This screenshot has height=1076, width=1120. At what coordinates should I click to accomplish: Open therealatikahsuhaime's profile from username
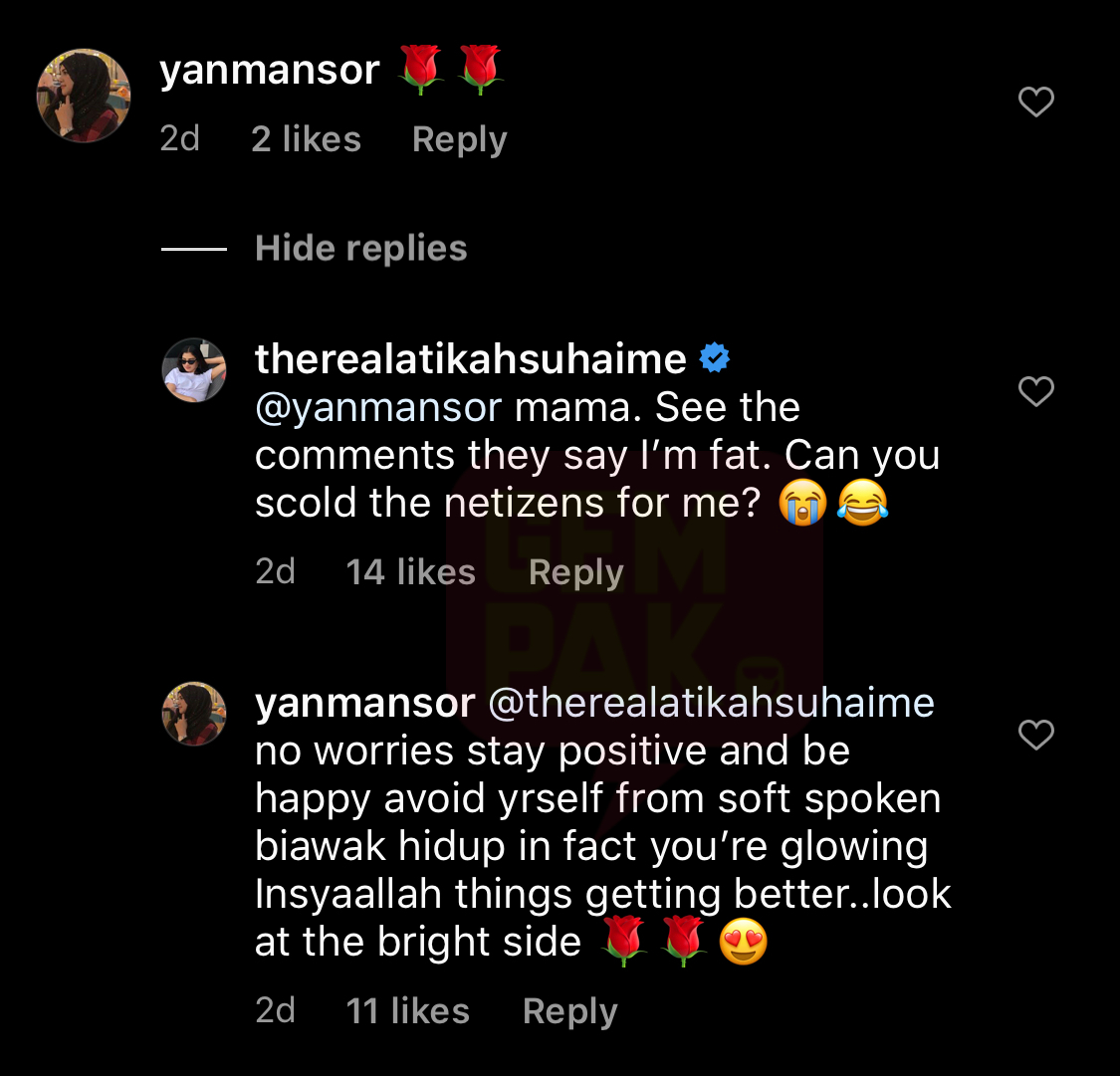pos(470,358)
